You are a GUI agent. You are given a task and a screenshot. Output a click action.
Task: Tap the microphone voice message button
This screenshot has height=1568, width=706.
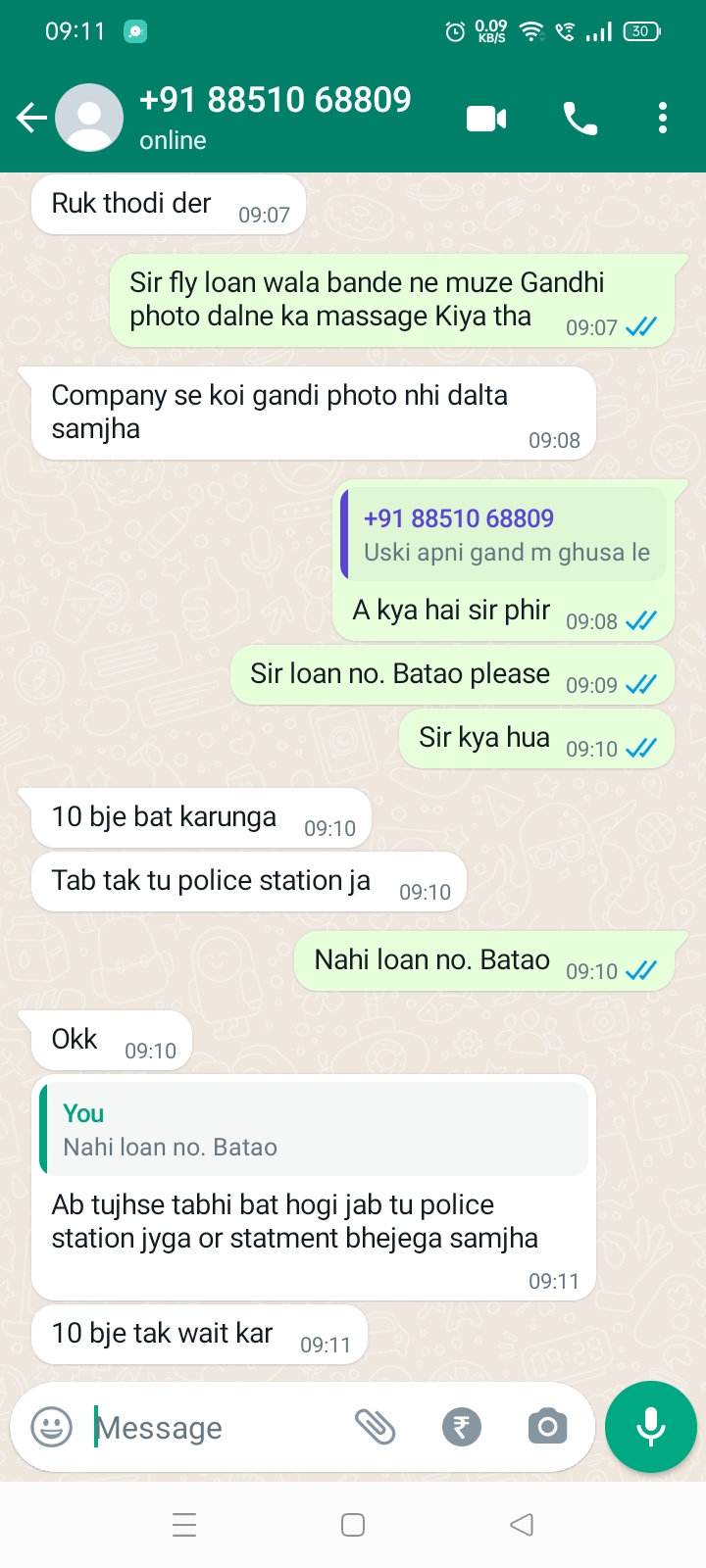point(650,1427)
